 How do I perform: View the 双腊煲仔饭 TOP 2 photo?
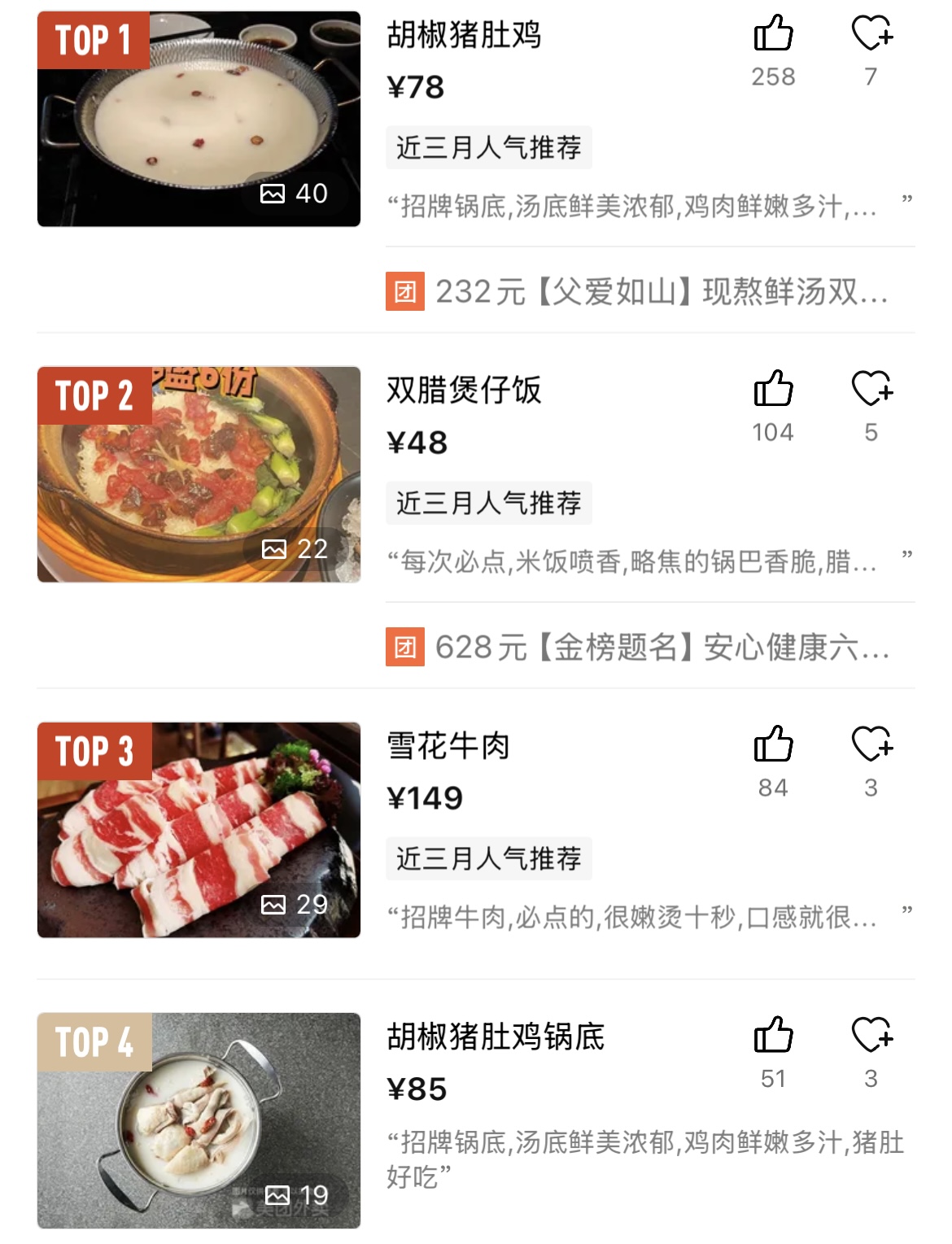click(x=199, y=474)
